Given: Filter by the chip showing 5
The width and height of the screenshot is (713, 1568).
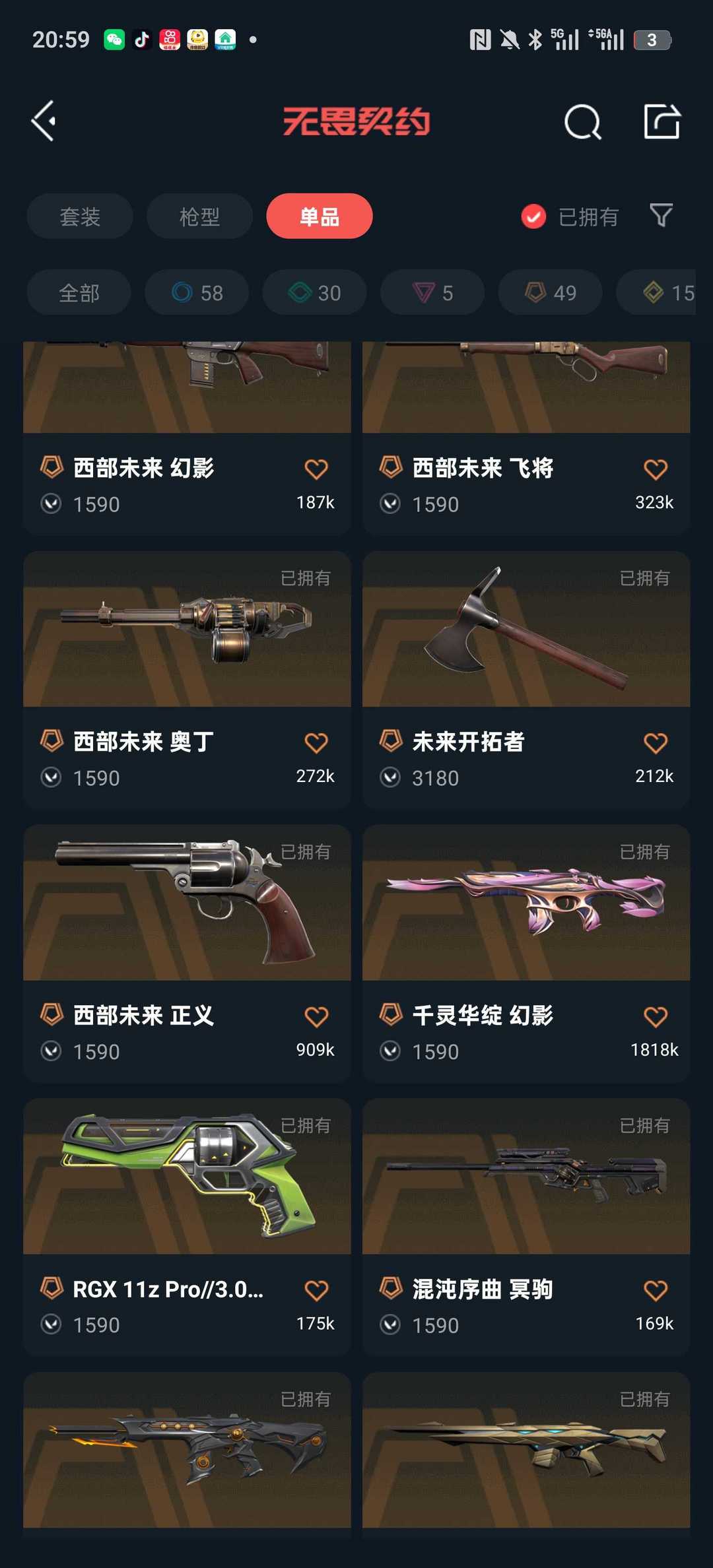Looking at the screenshot, I should (x=432, y=292).
